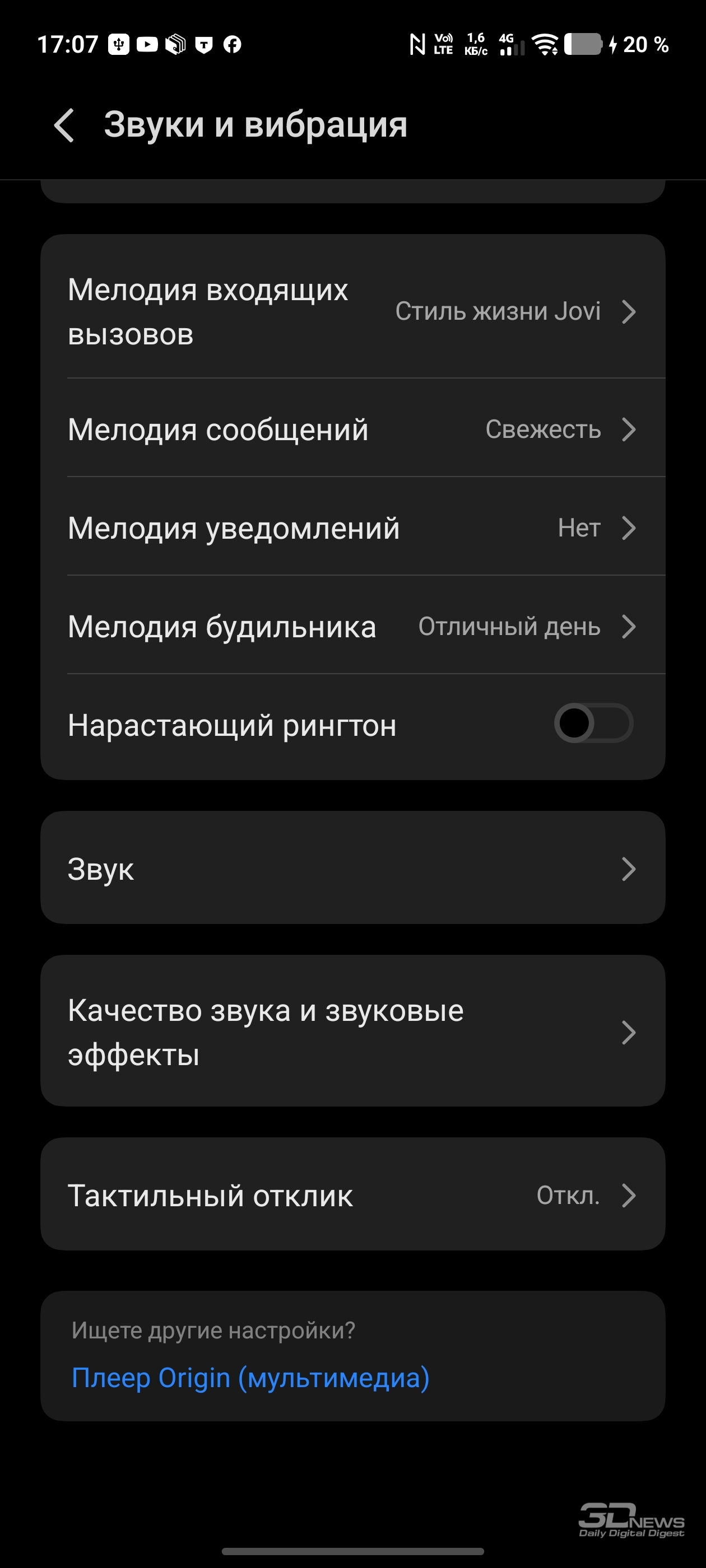706x1568 pixels.
Task: Enable the Нарастающий рингтон switch
Action: (x=593, y=724)
